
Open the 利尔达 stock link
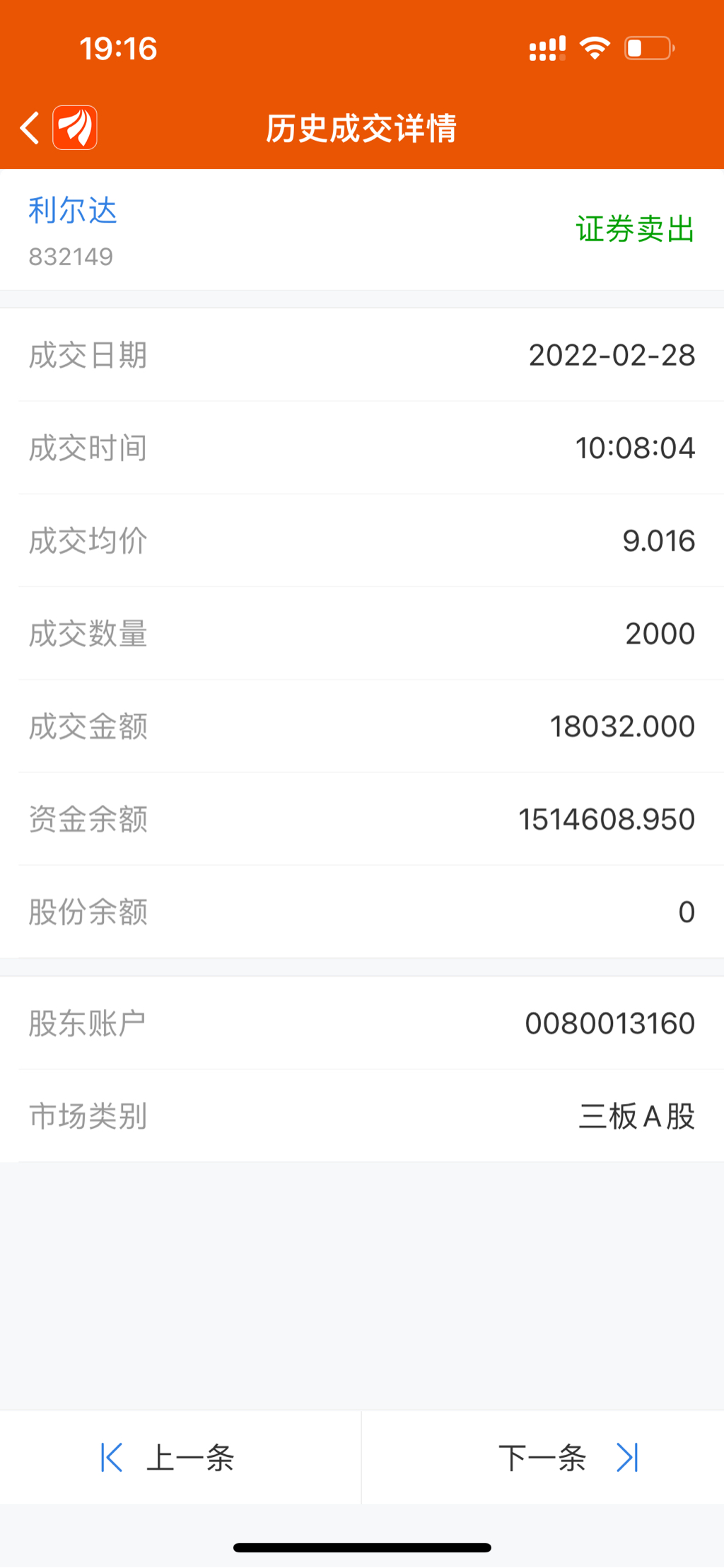point(73,211)
